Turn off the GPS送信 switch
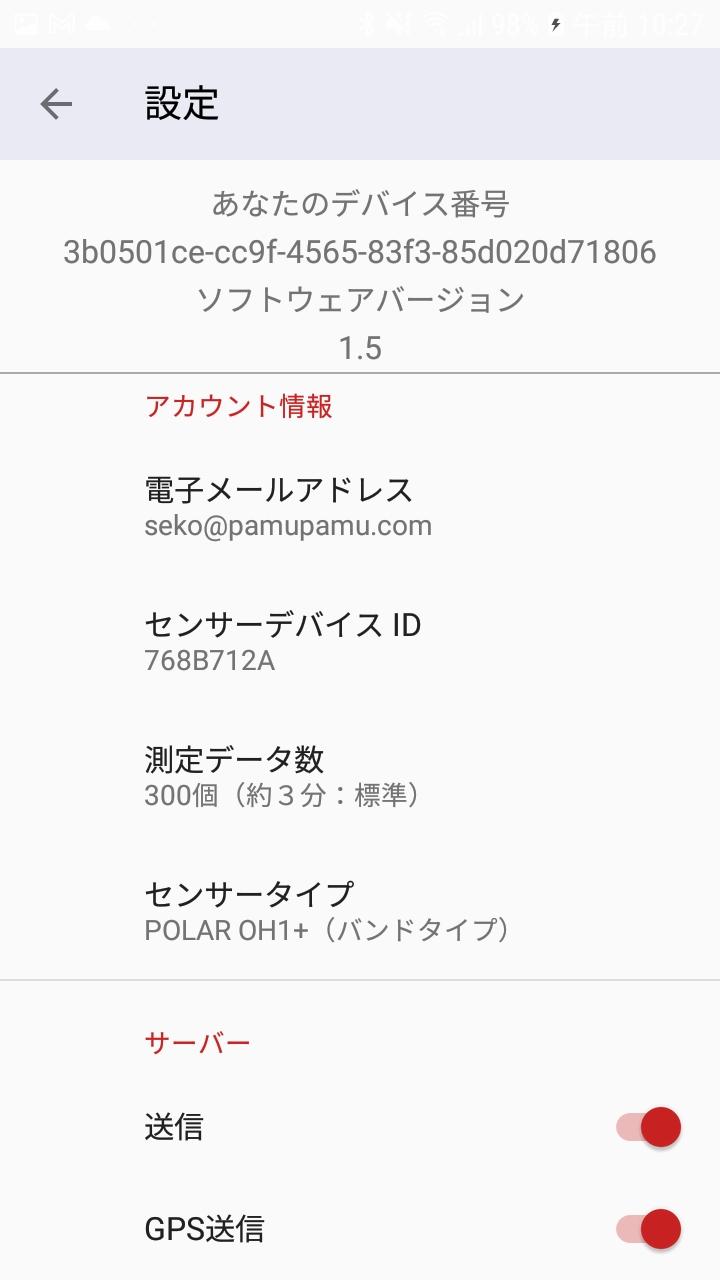 pyautogui.click(x=649, y=1228)
